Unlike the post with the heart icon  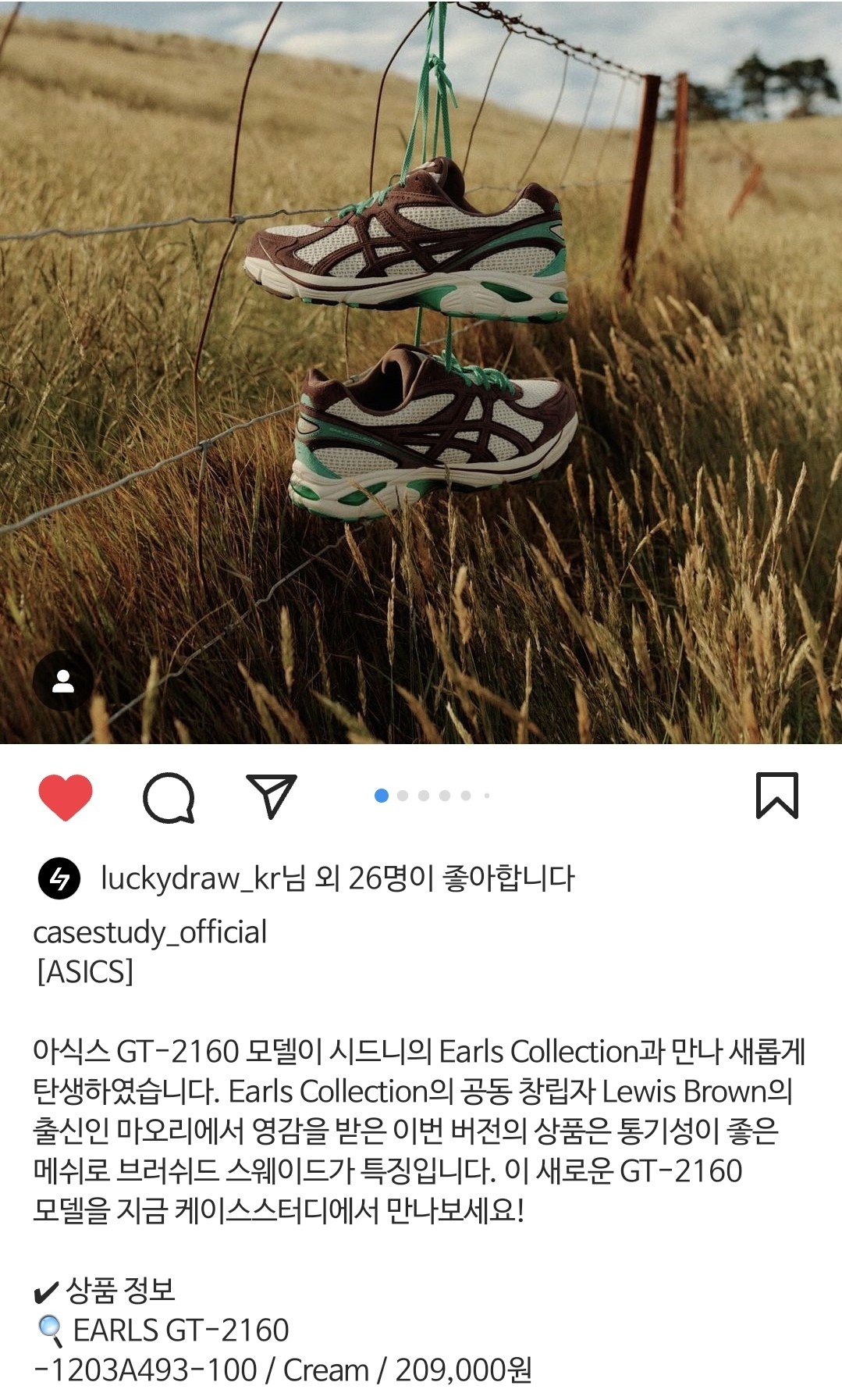[66, 796]
